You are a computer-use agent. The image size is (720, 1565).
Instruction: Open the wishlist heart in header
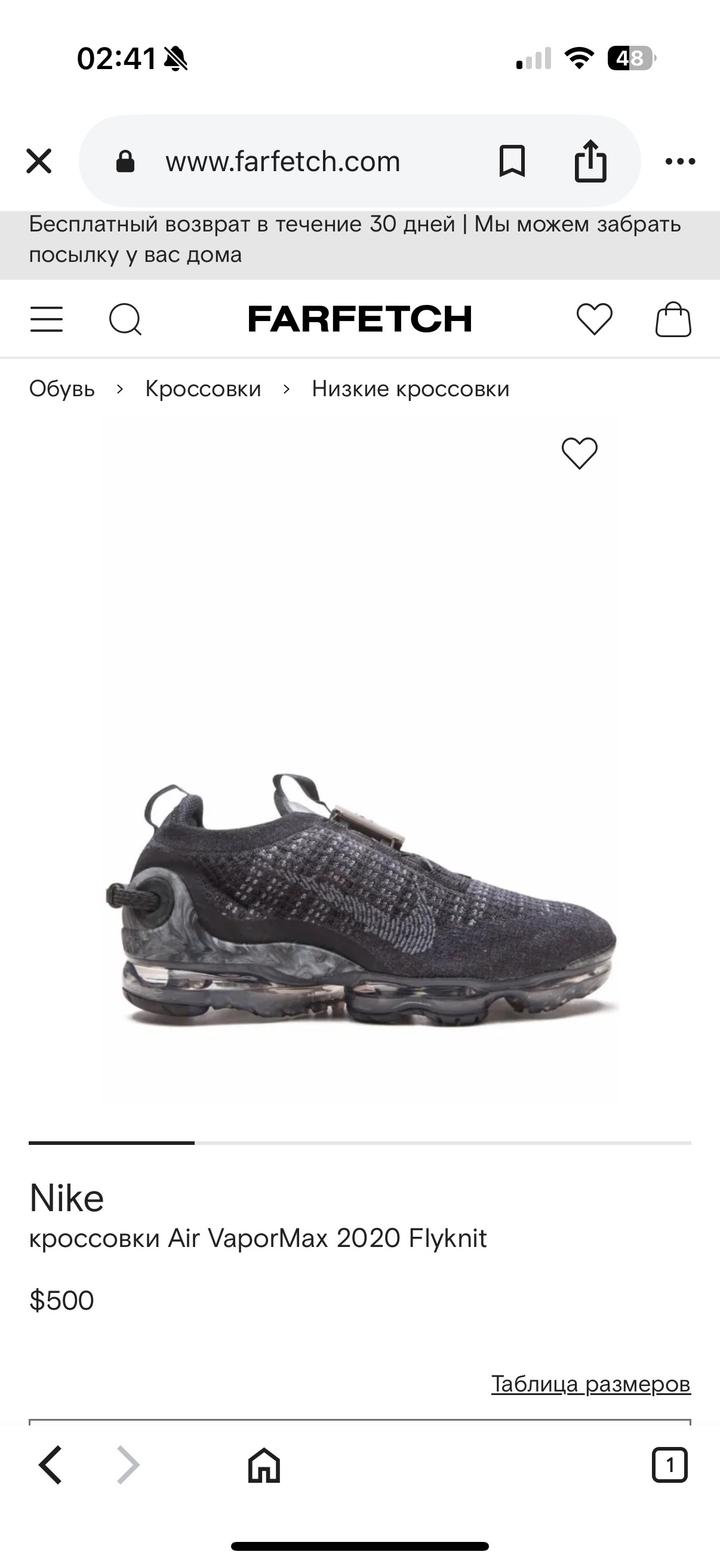pyautogui.click(x=594, y=319)
